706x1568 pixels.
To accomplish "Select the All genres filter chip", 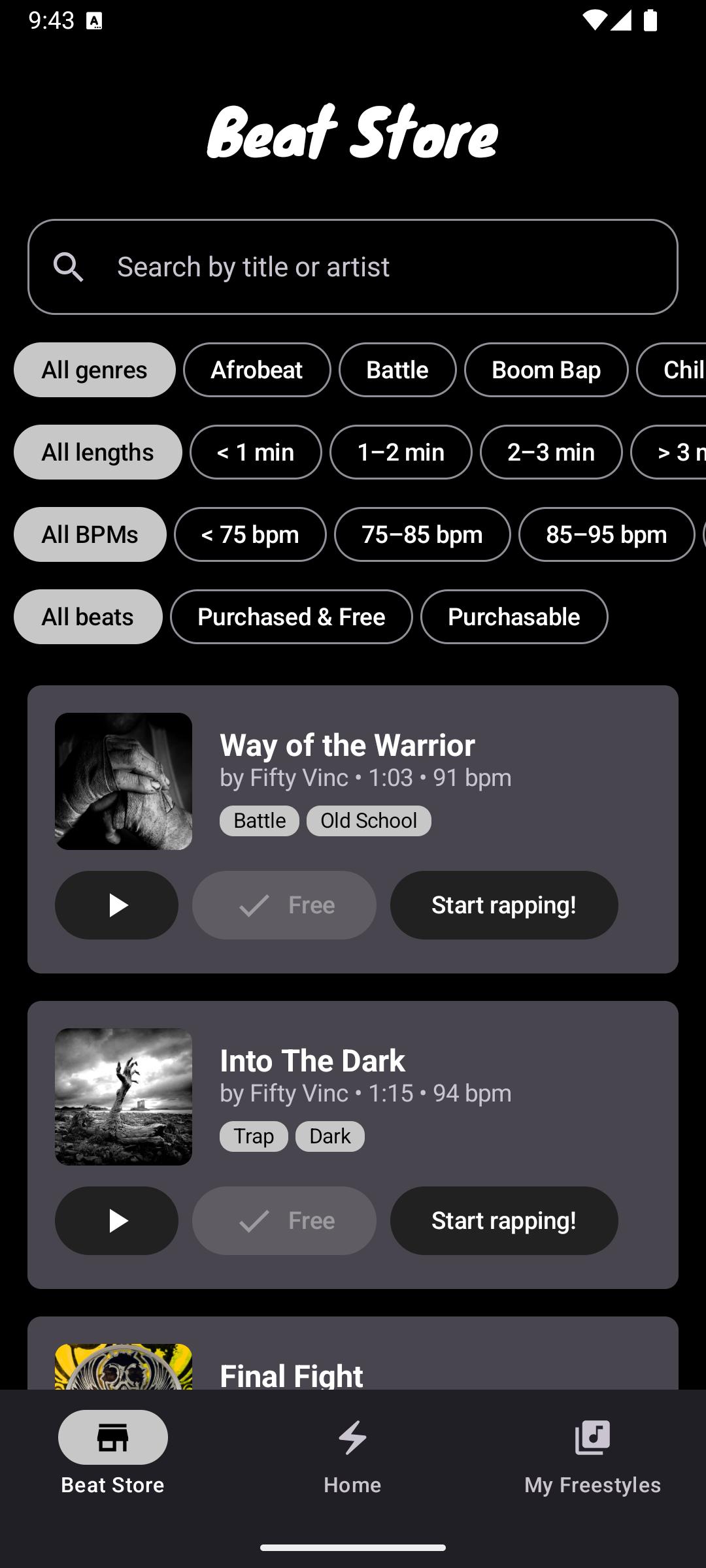I will 94,370.
